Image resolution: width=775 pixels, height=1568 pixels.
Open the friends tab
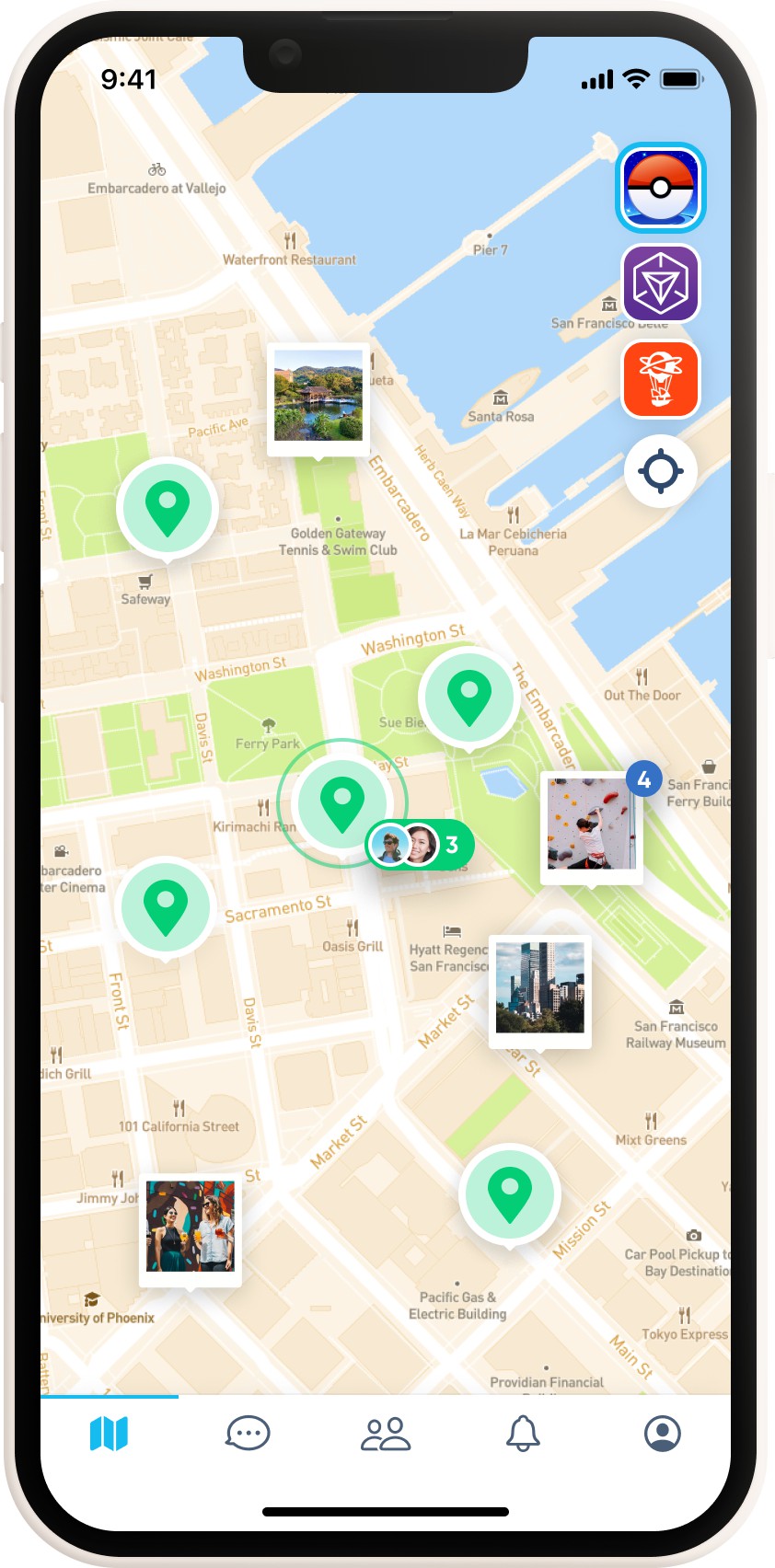(386, 1433)
